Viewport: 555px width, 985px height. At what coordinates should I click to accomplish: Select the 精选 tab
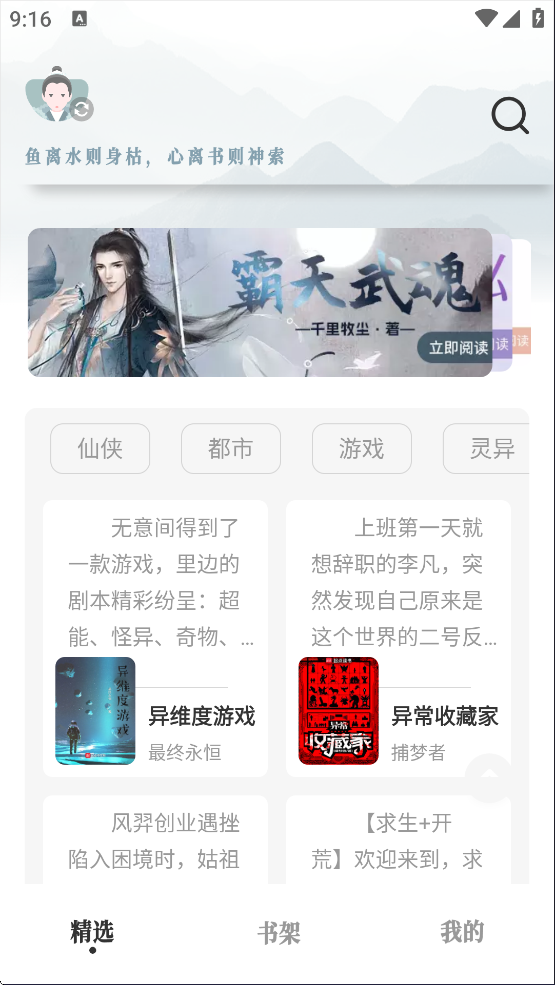tap(92, 932)
